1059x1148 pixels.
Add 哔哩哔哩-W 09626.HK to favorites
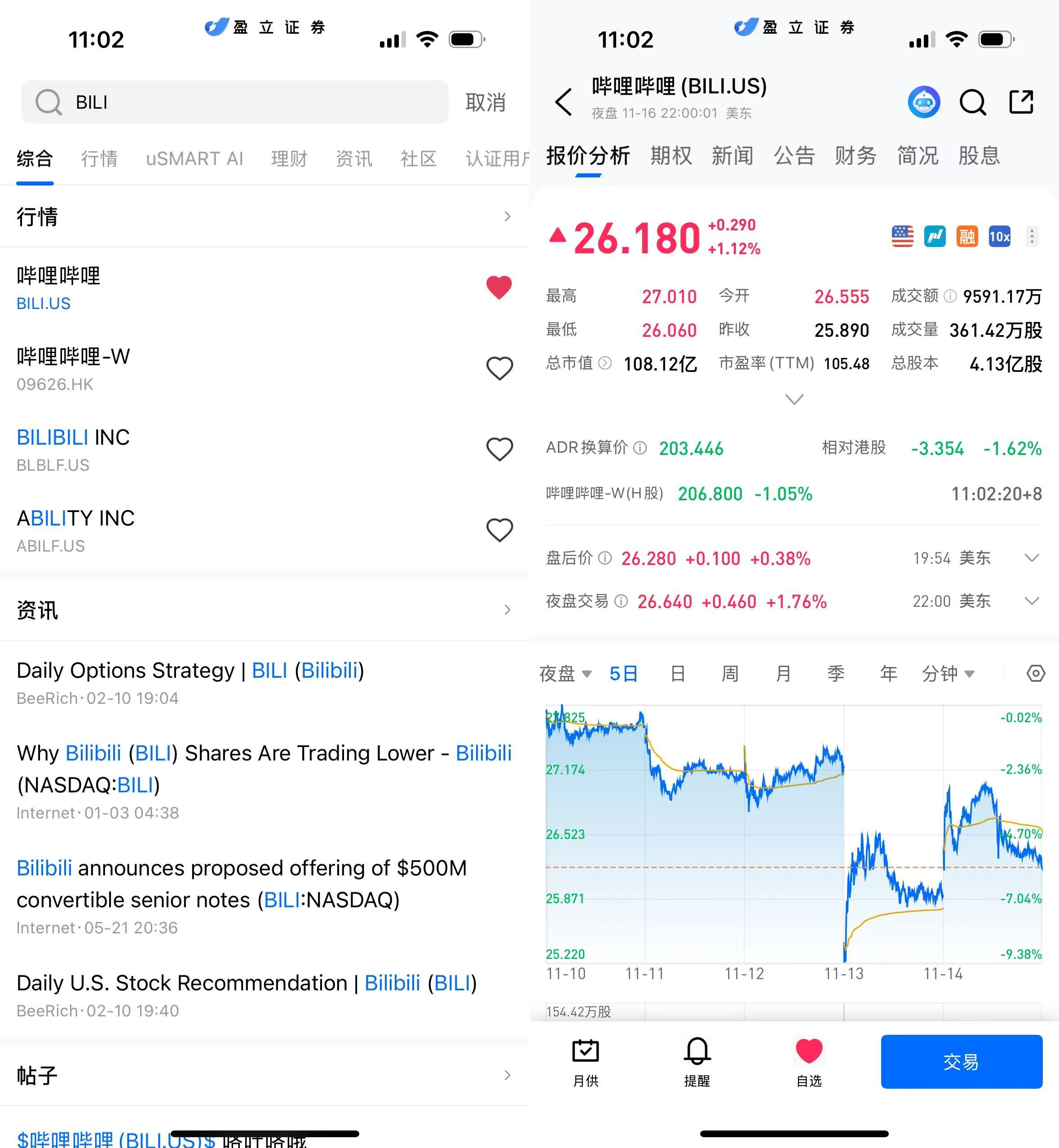[x=499, y=368]
